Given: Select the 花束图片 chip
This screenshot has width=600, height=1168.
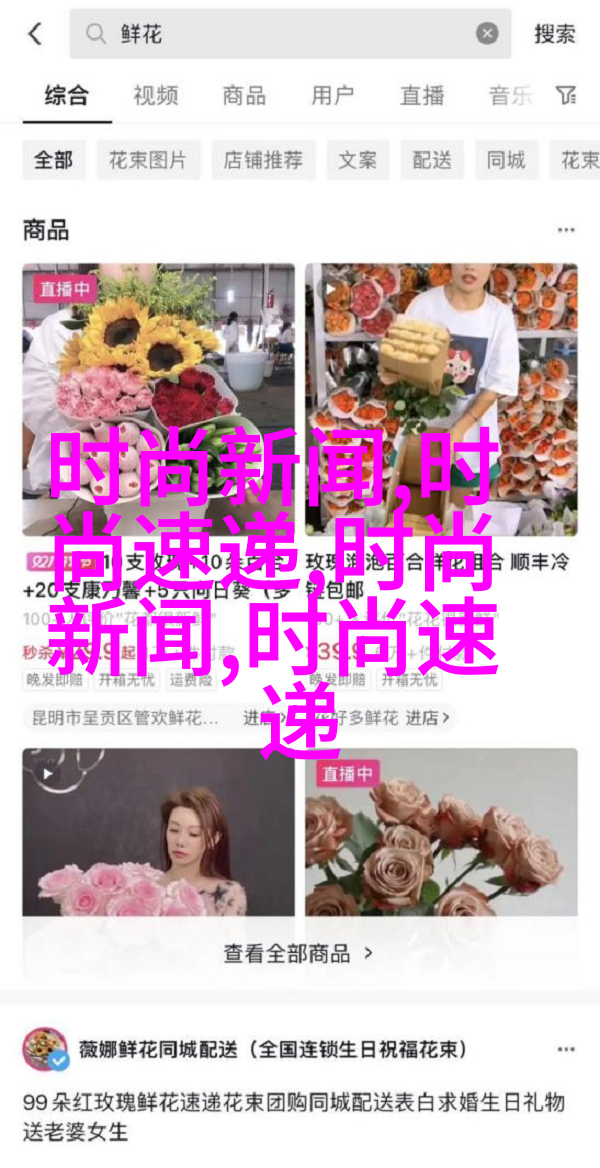Looking at the screenshot, I should pyautogui.click(x=147, y=160).
